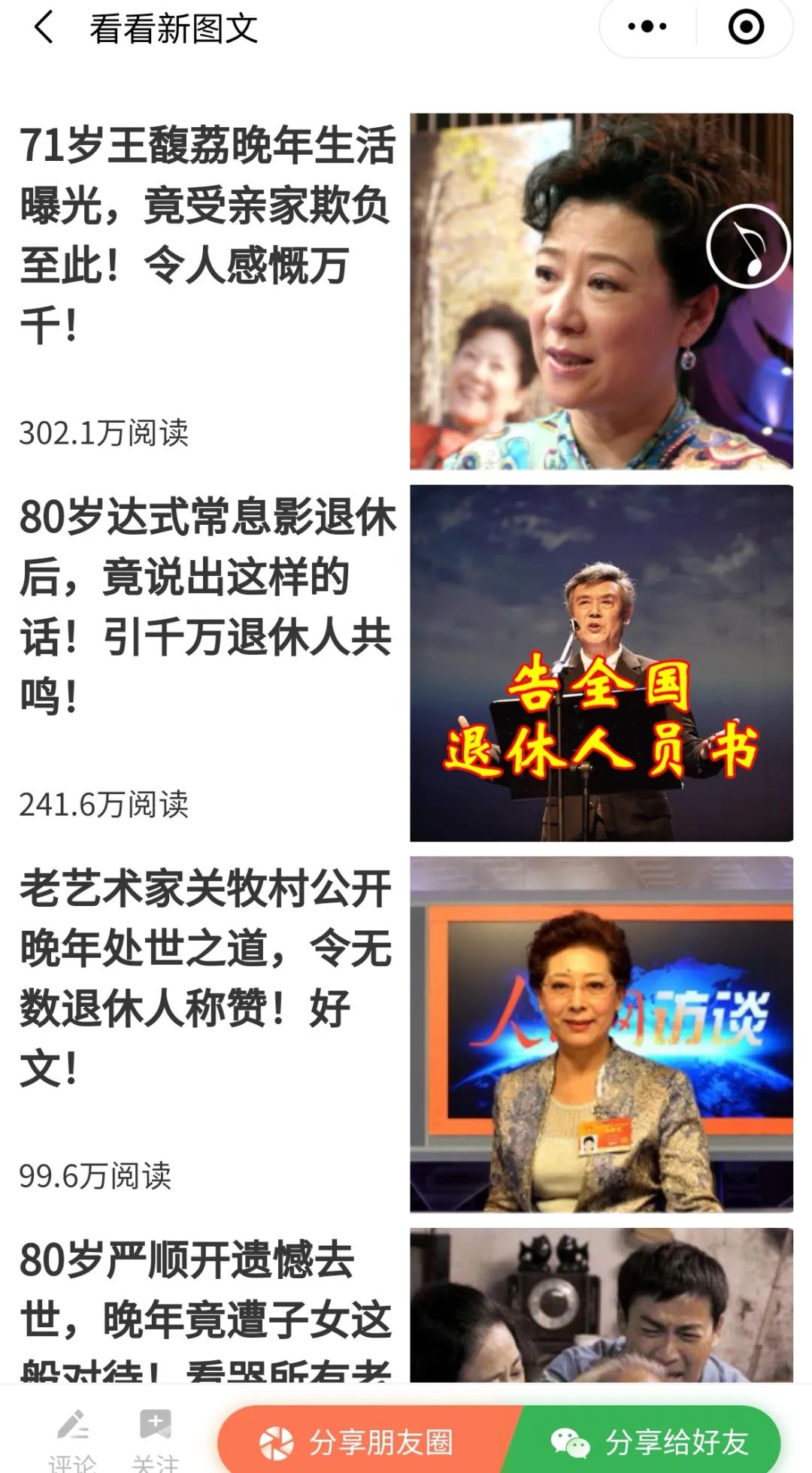Image resolution: width=812 pixels, height=1473 pixels.
Task: Read the 80岁达式常息影退休 article
Action: [x=208, y=606]
